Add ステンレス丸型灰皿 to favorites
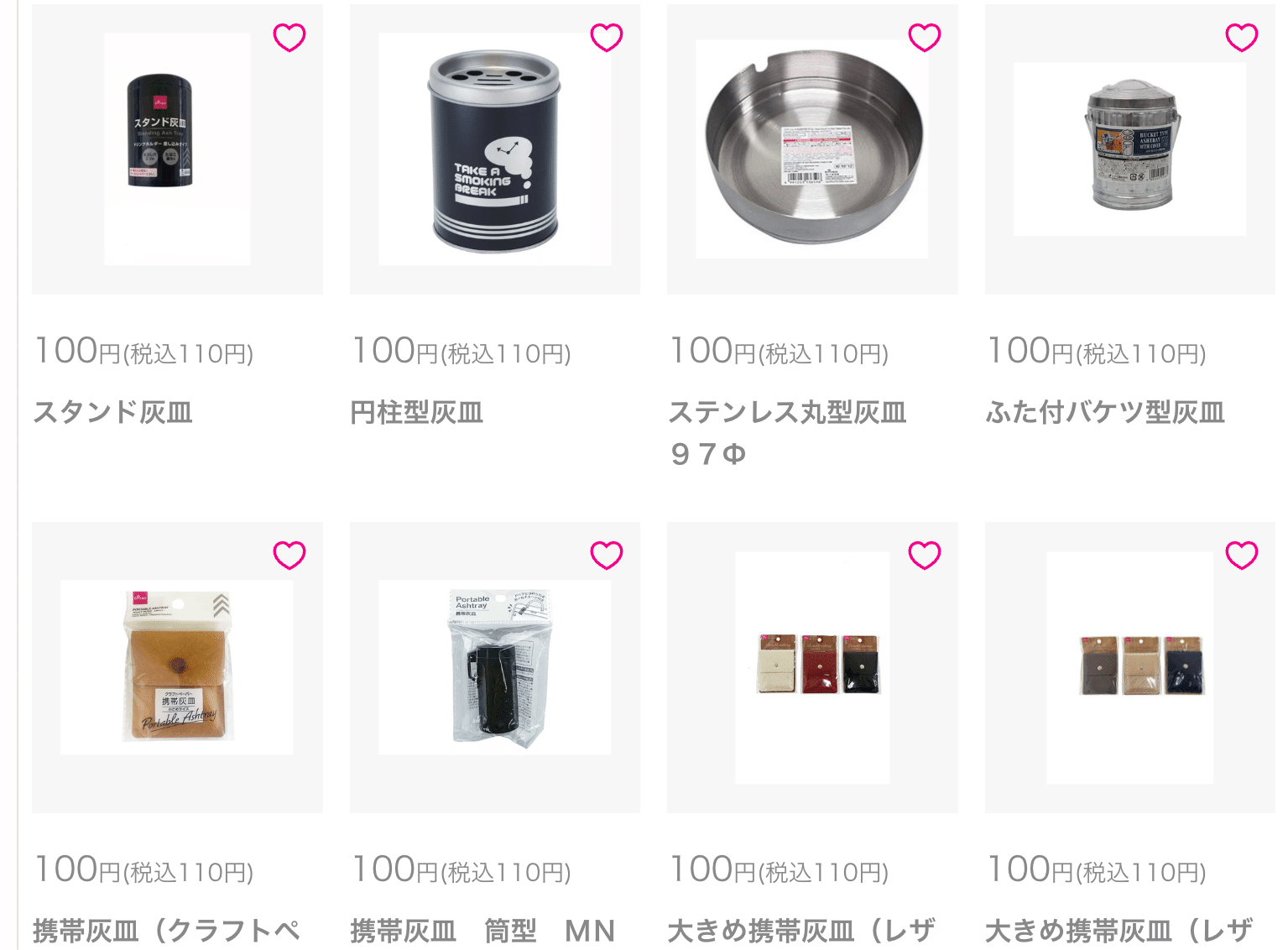Viewport: 1288px width, 950px height. (925, 38)
